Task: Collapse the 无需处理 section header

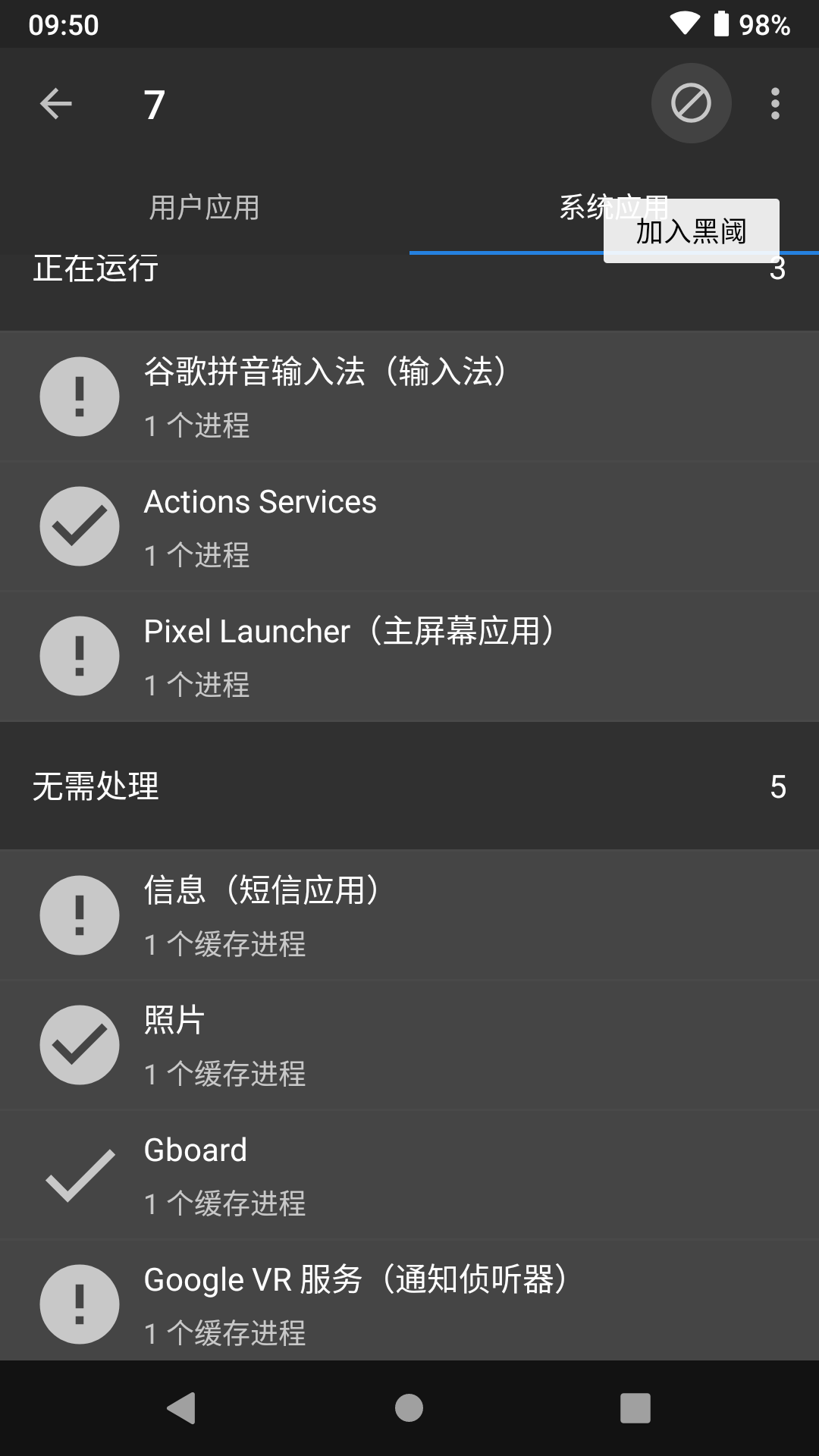Action: pos(95,786)
